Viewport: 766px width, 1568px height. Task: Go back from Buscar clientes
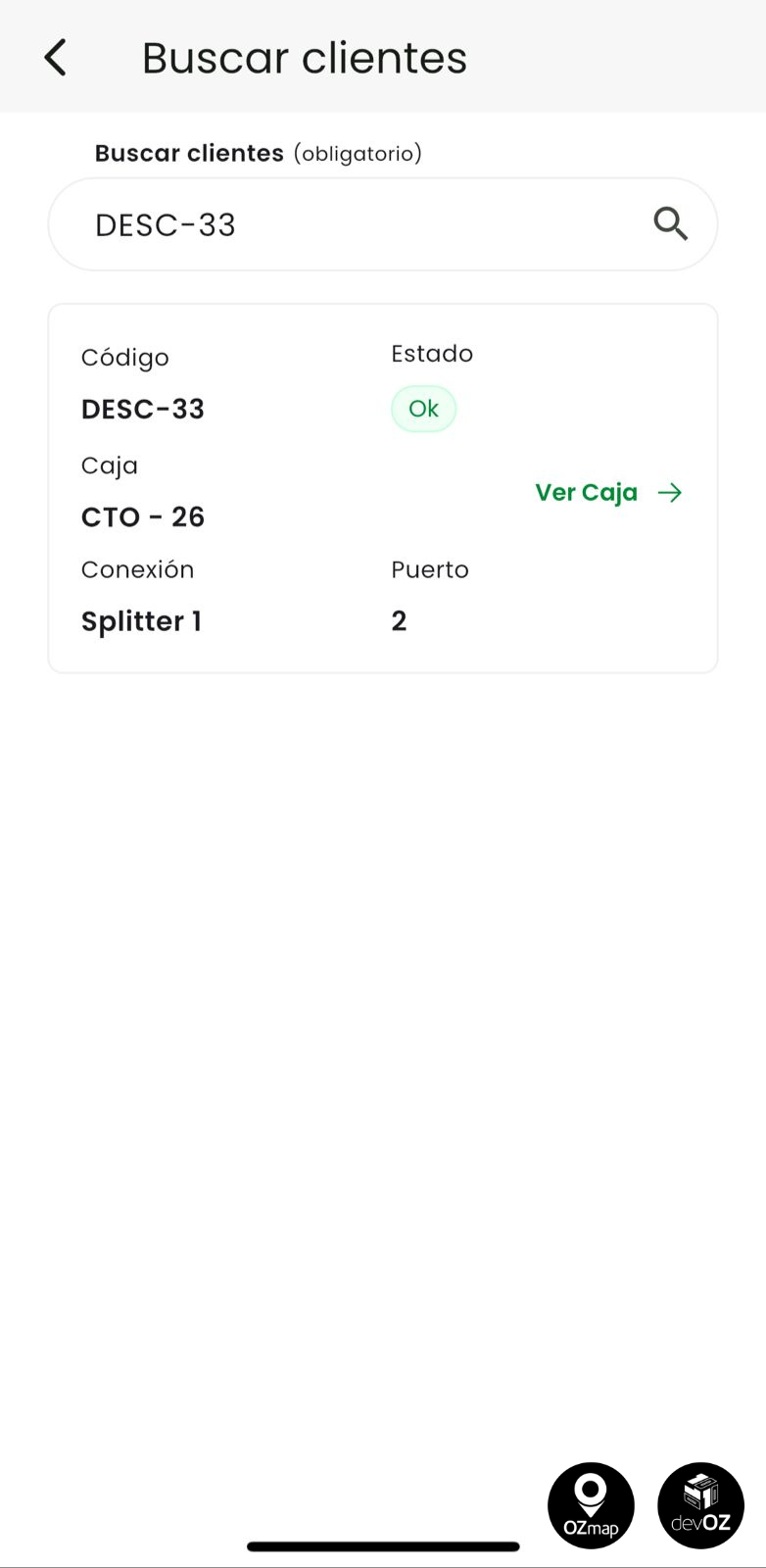(x=56, y=58)
